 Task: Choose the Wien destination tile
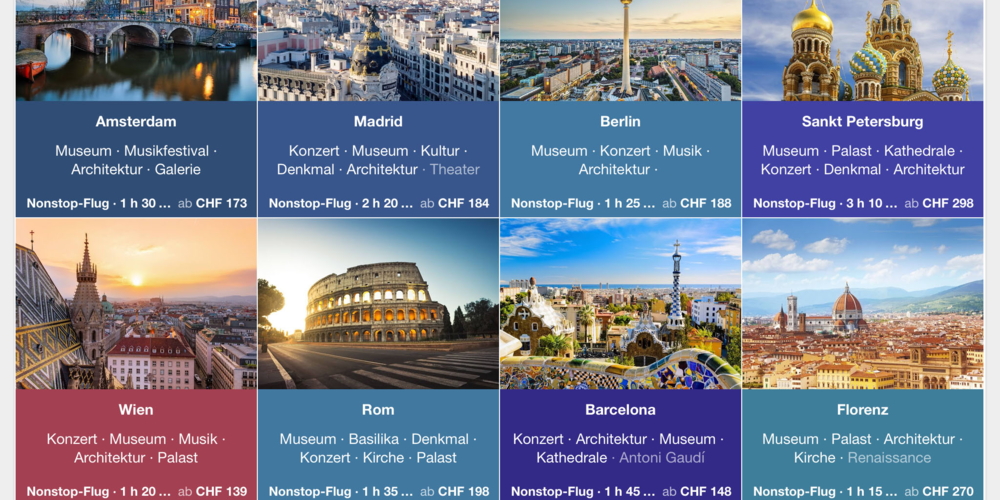(x=136, y=410)
